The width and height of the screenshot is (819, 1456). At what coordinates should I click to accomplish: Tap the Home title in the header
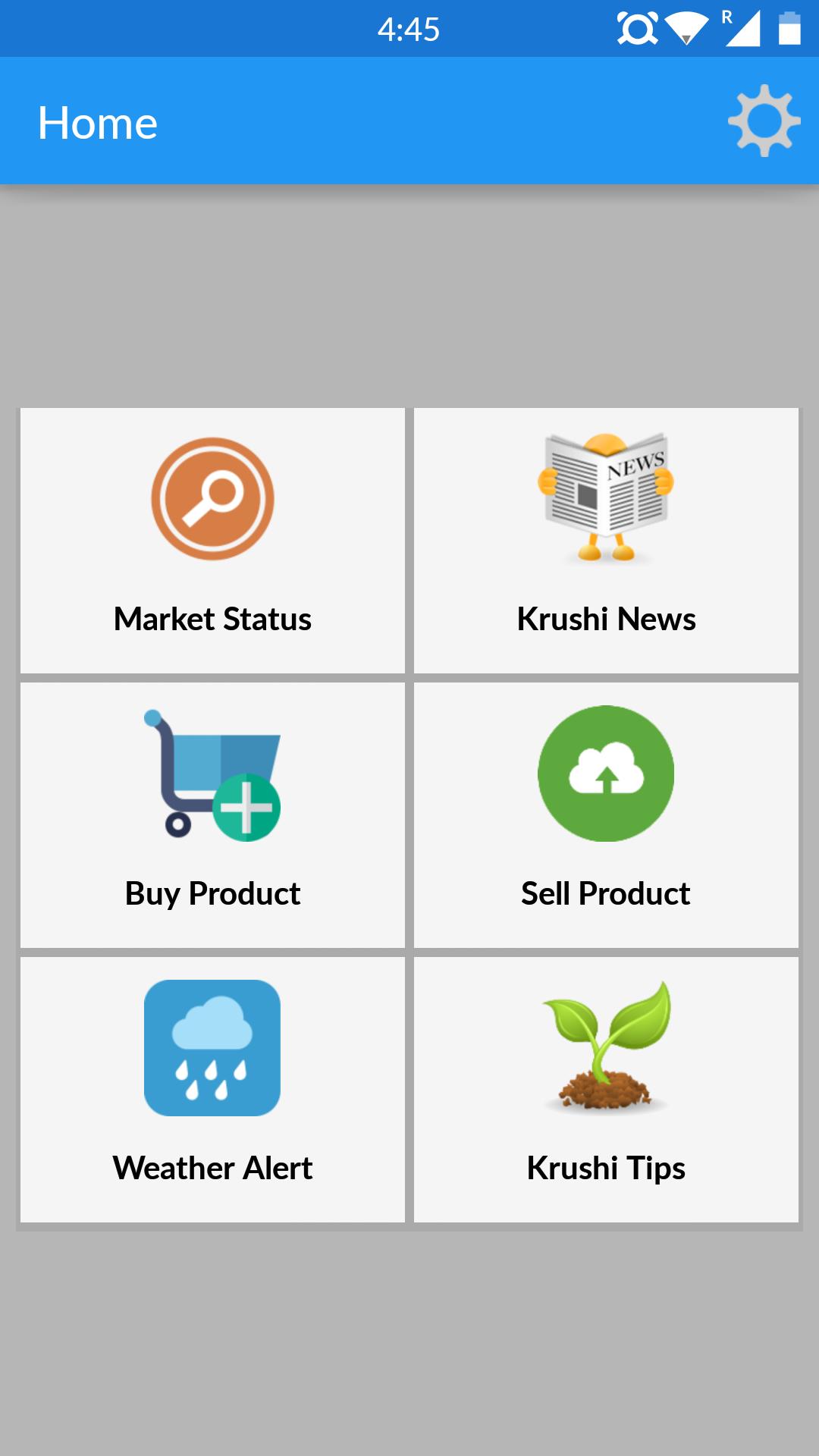pos(98,121)
